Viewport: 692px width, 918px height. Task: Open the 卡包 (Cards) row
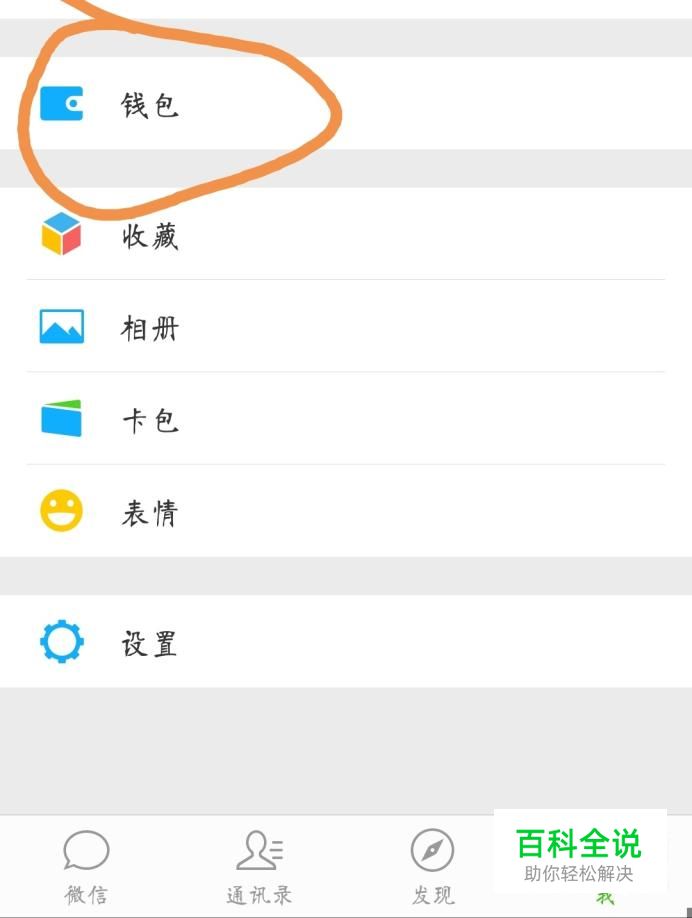(x=150, y=420)
